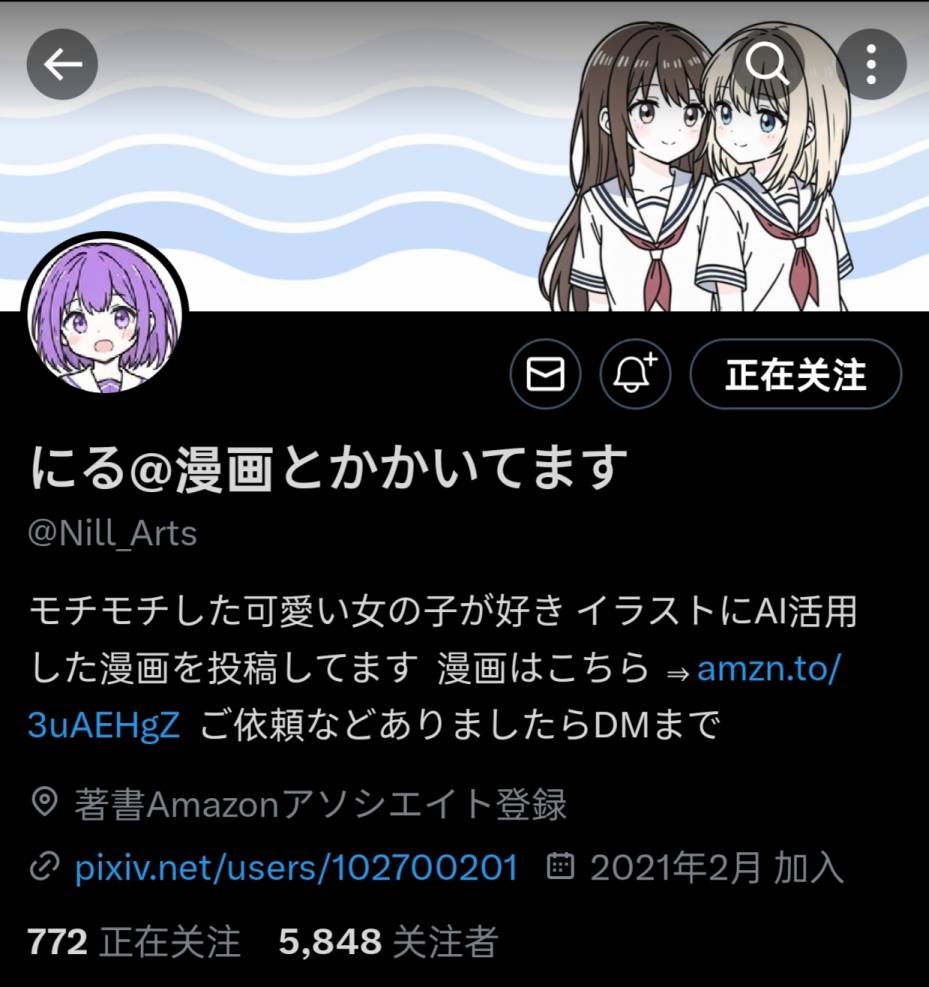
Task: Tap the search icon in the header
Action: coord(769,63)
